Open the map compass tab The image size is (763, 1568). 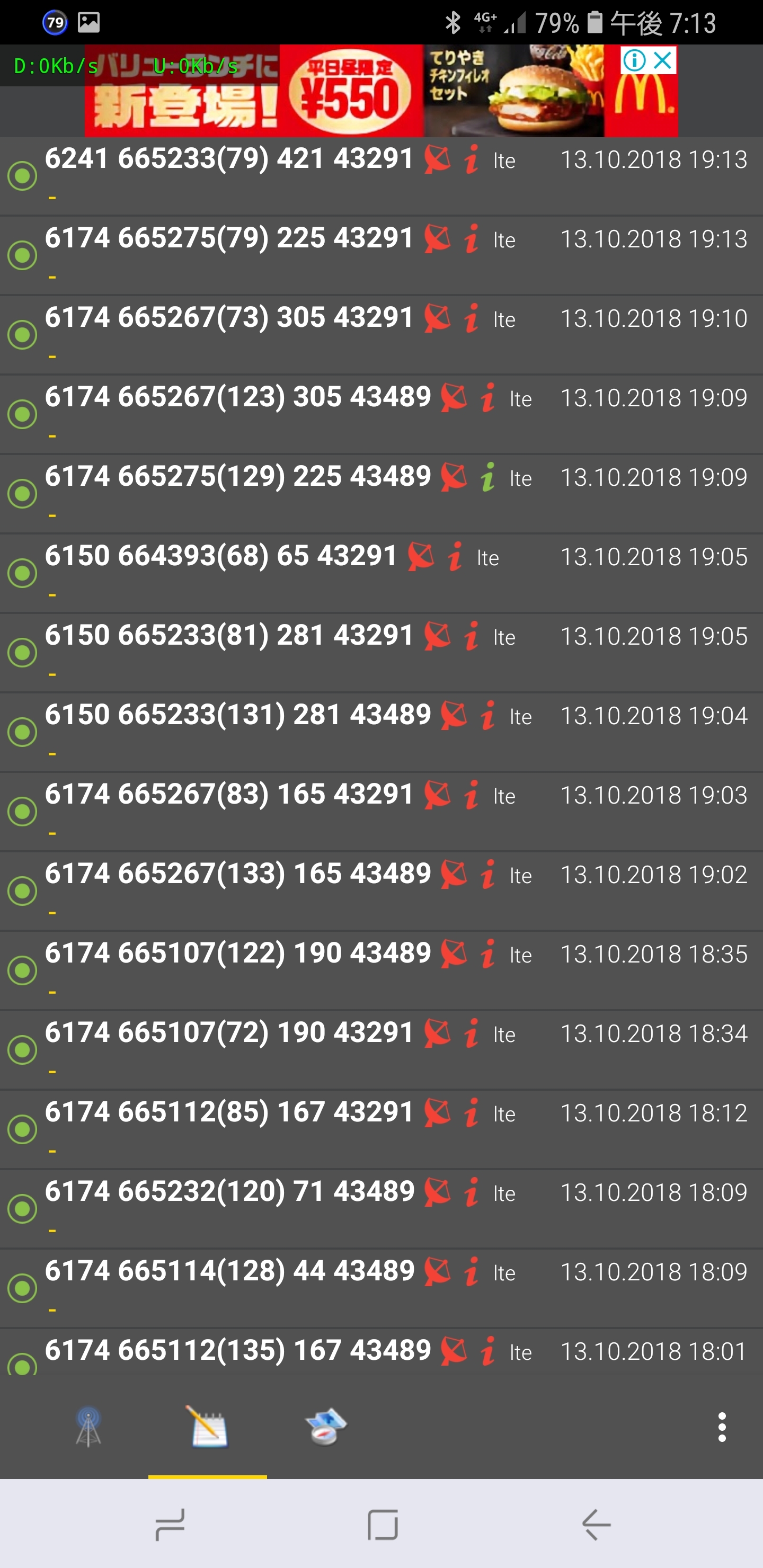click(x=326, y=1426)
